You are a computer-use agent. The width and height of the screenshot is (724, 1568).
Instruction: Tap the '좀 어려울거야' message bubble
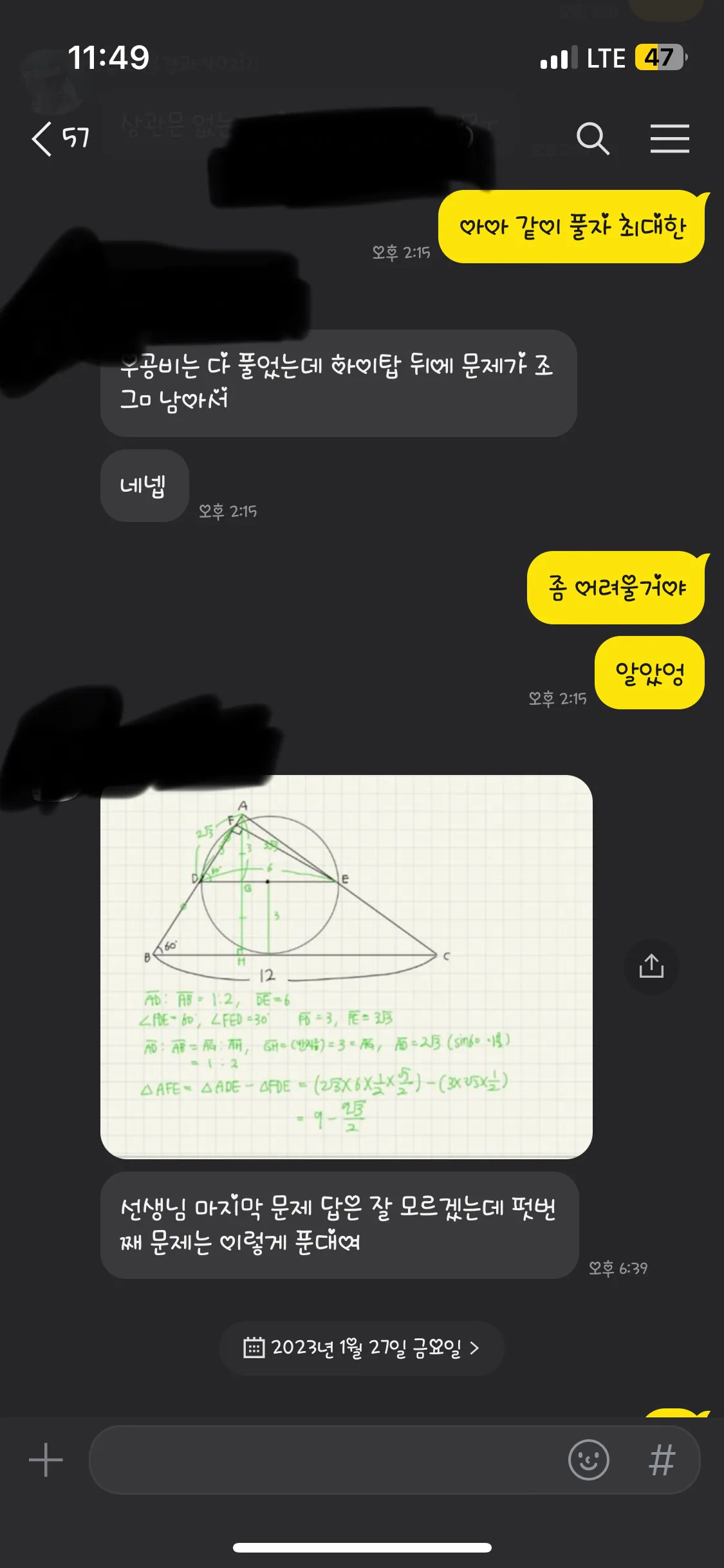615,588
